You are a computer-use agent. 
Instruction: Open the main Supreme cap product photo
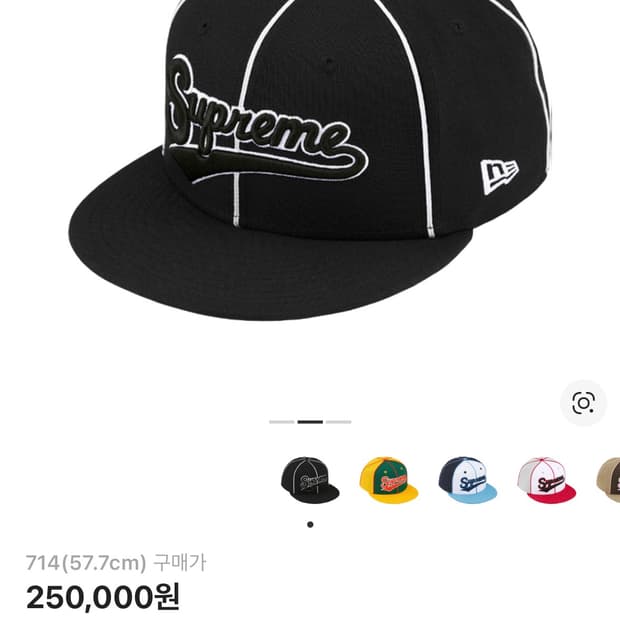310,160
